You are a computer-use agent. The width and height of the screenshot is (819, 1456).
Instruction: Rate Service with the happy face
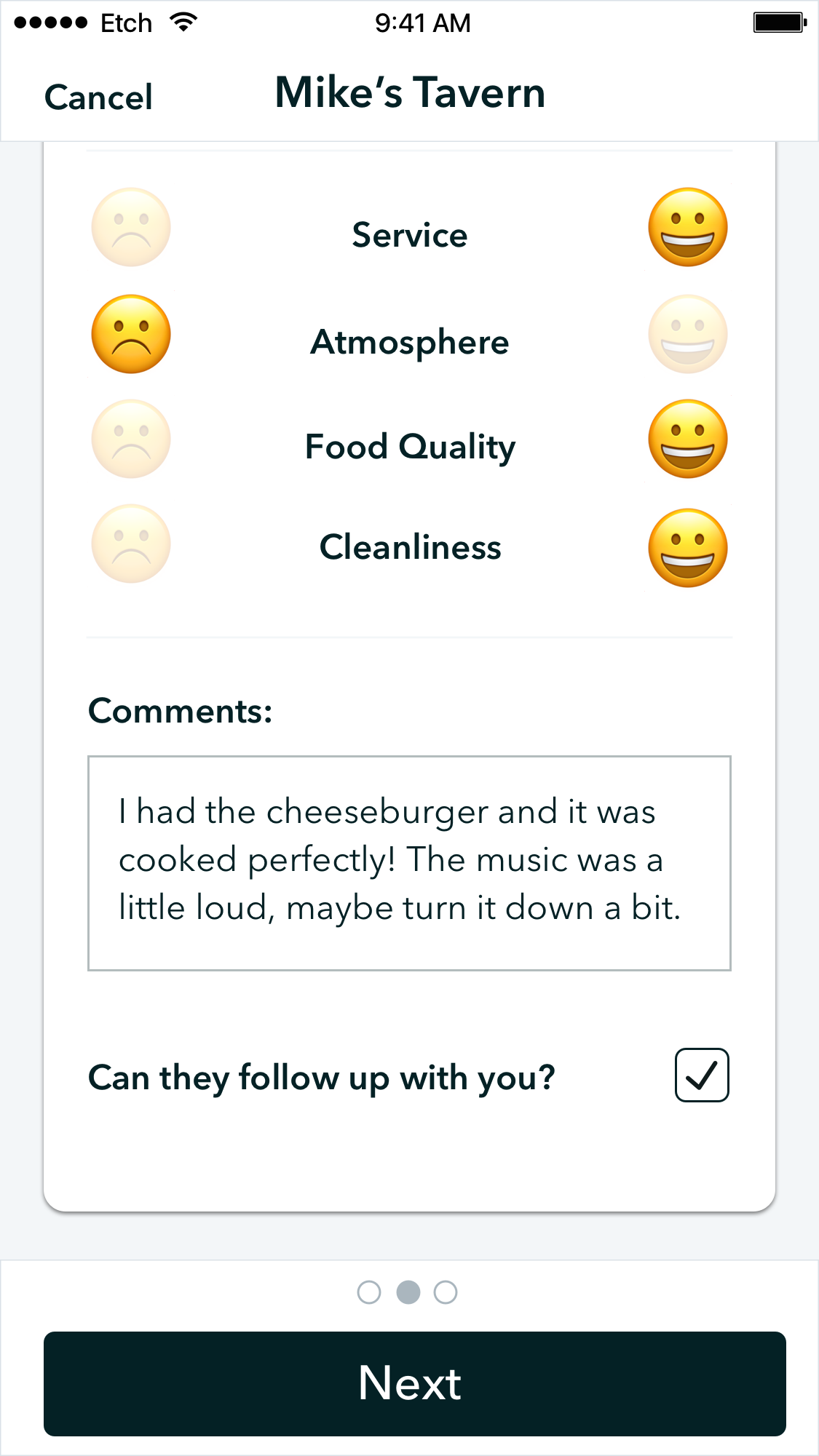tap(688, 228)
